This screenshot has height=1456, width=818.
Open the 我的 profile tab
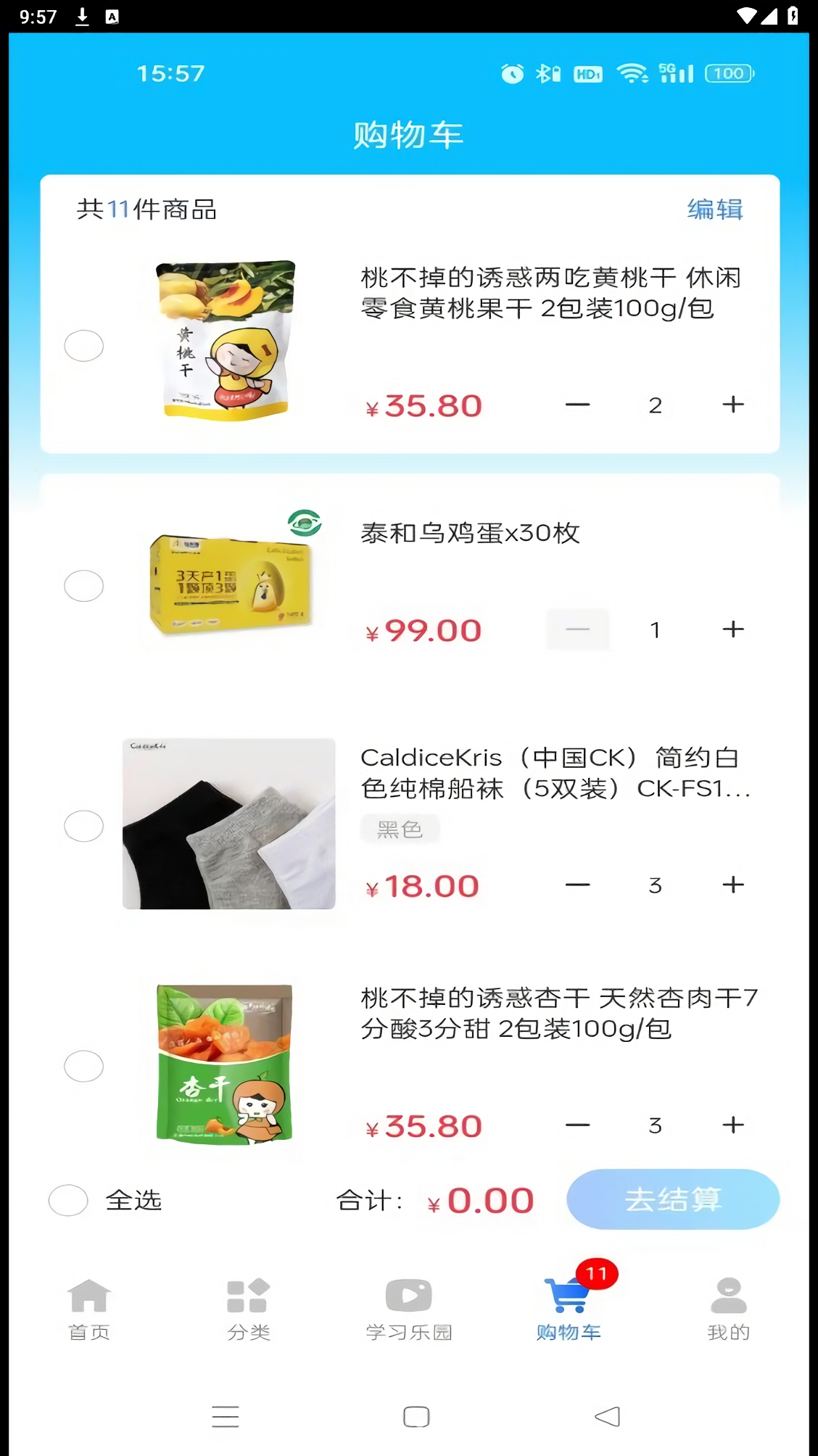pyautogui.click(x=729, y=1309)
